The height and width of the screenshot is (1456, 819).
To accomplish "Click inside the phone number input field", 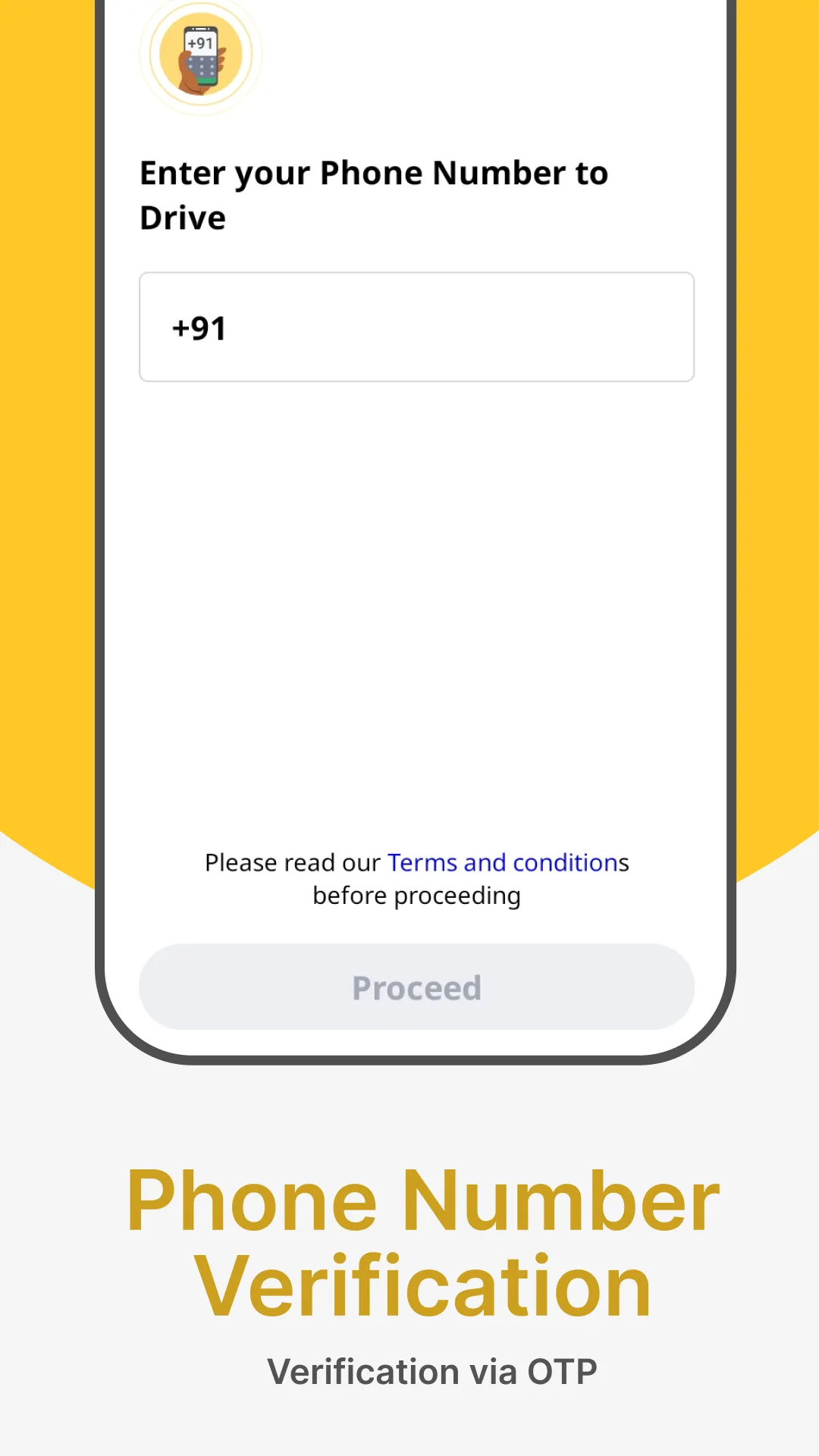I will pos(416,327).
